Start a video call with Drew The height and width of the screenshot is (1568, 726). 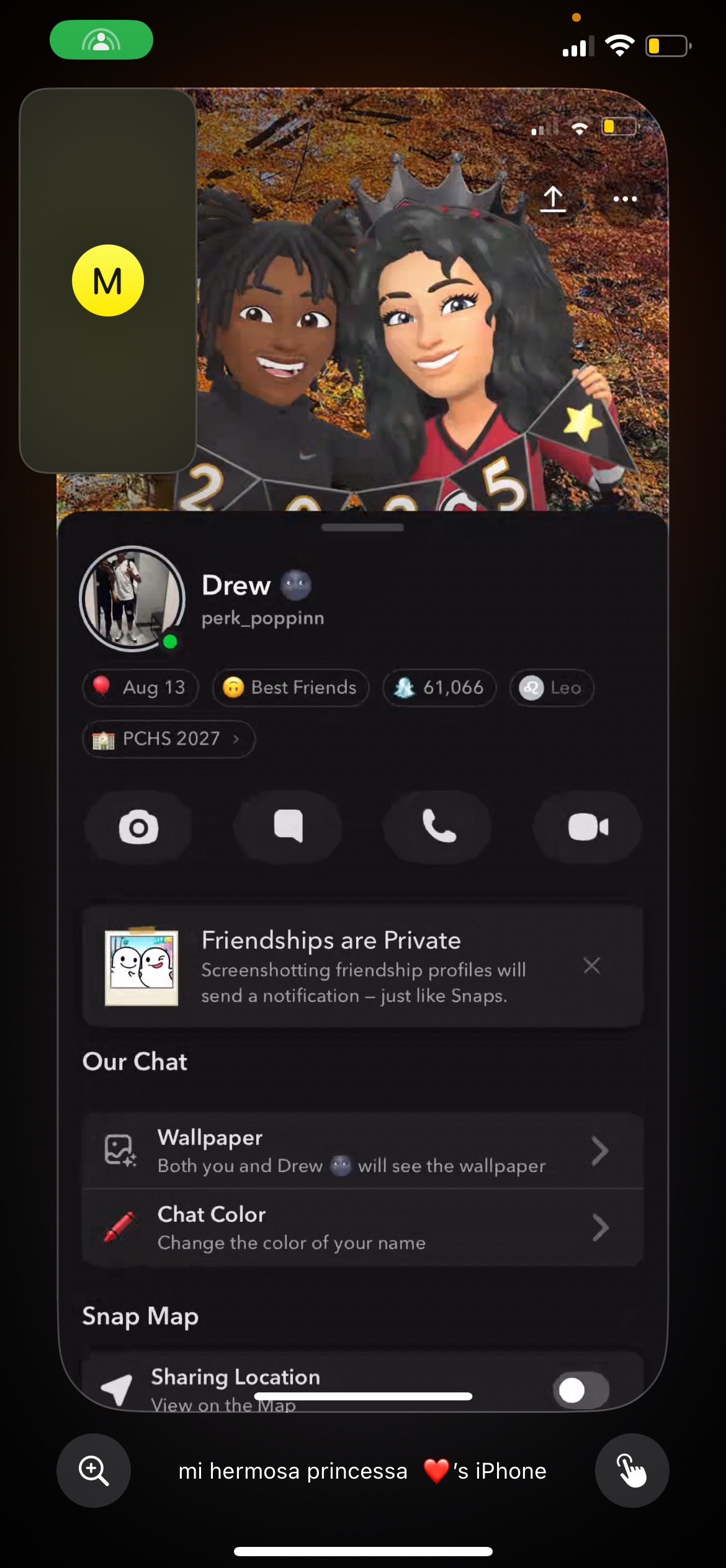[588, 827]
